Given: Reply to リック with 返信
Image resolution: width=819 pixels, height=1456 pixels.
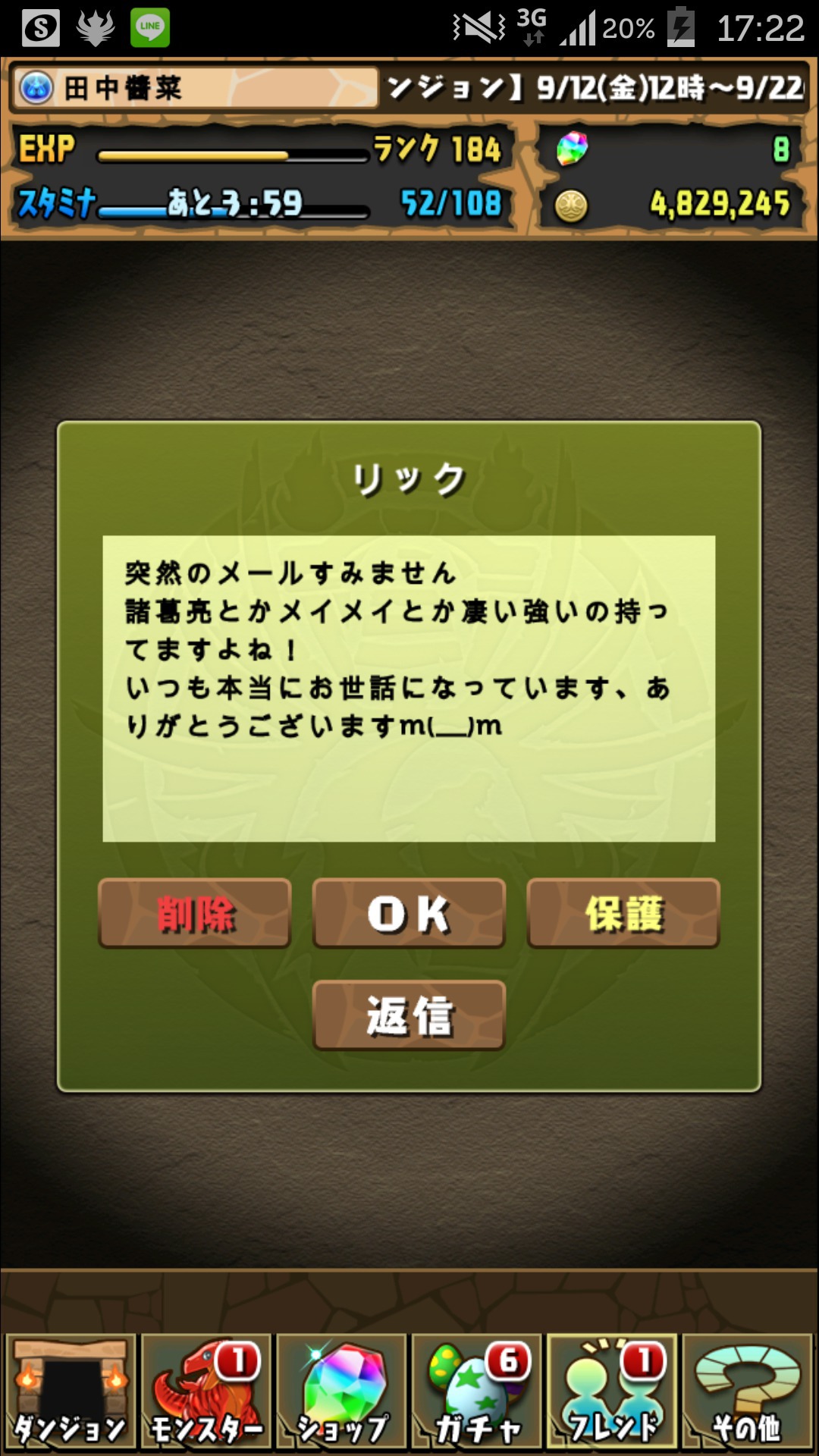Looking at the screenshot, I should coord(409,1015).
